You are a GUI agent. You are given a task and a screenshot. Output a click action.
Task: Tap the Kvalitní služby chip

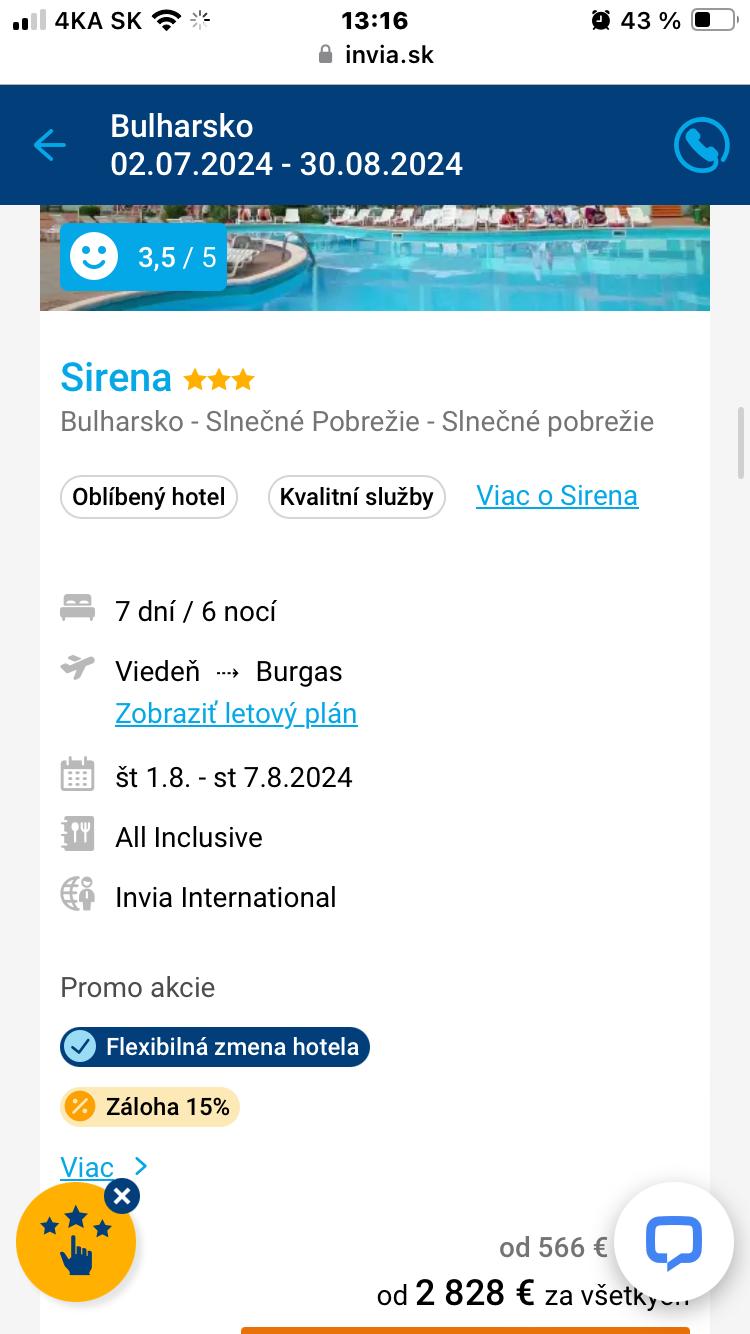point(356,497)
